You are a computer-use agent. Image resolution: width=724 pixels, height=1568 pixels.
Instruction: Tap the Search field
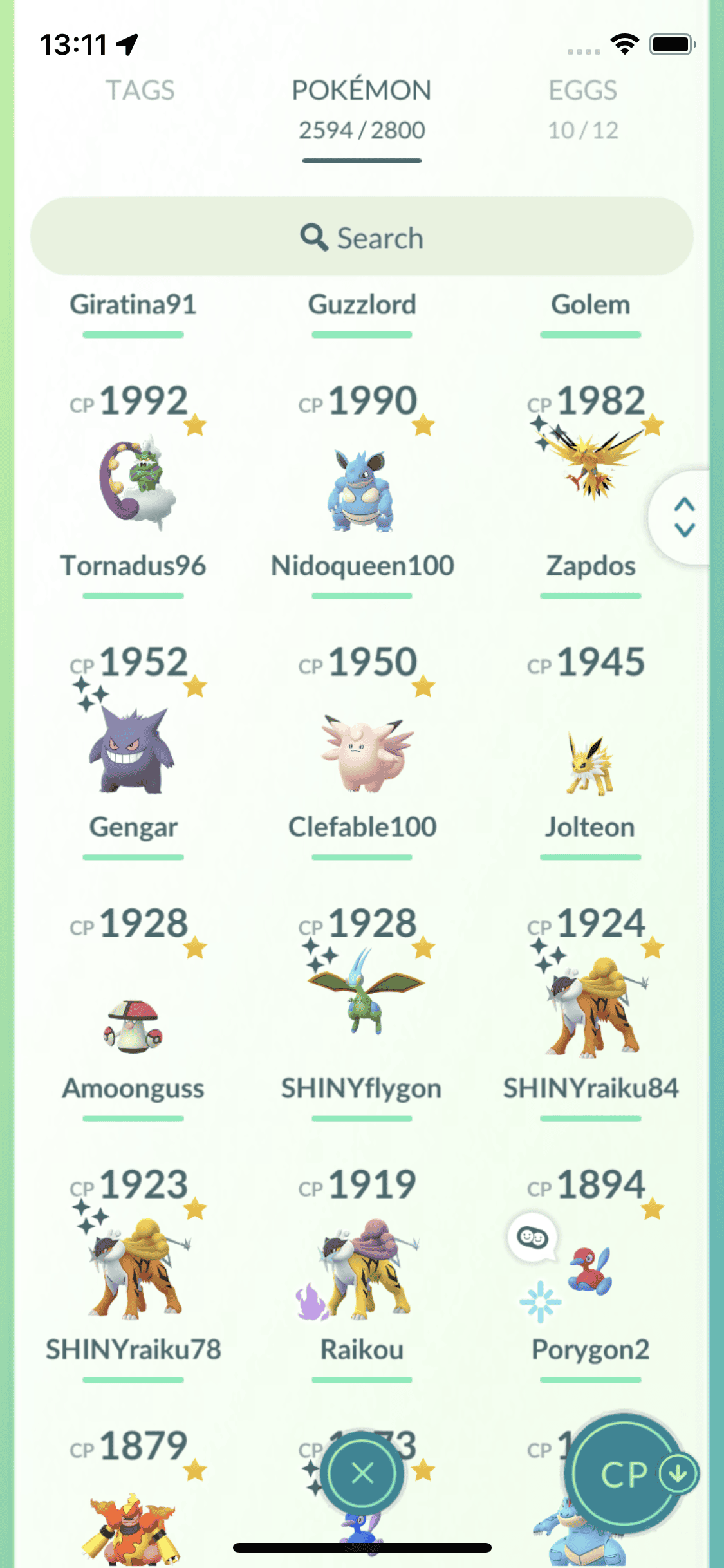point(362,238)
